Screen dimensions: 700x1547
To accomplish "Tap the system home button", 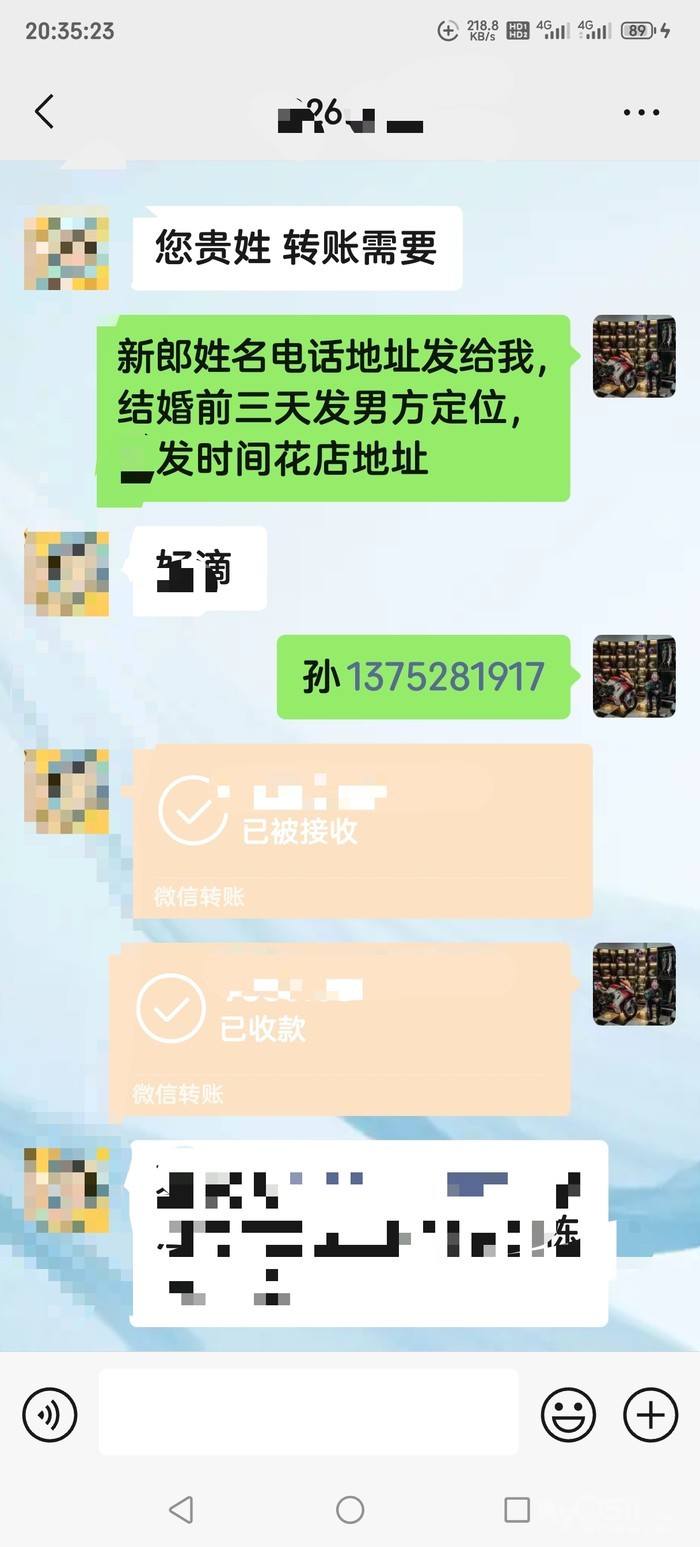I will [x=350, y=1509].
